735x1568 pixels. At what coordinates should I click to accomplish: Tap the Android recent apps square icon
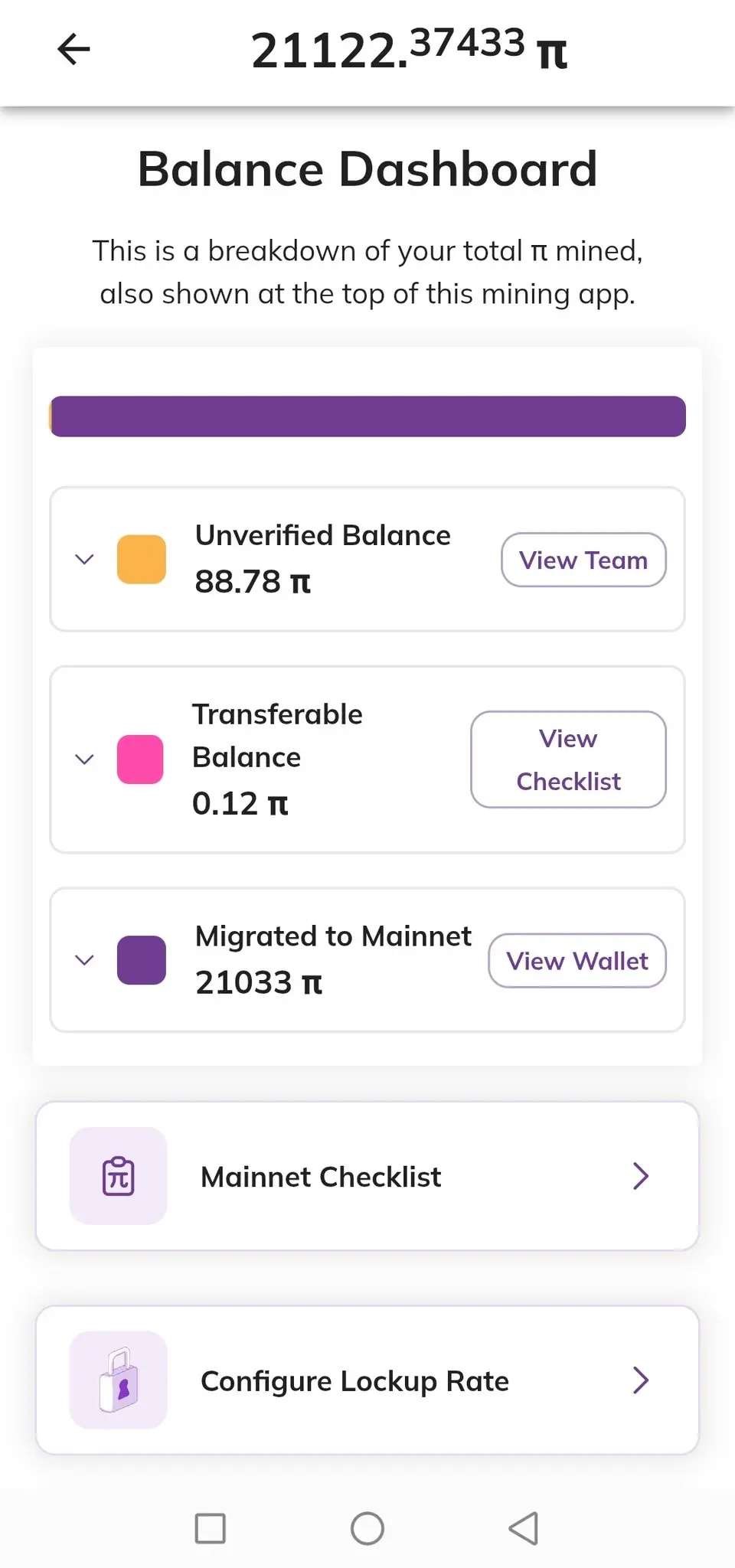tap(211, 1528)
